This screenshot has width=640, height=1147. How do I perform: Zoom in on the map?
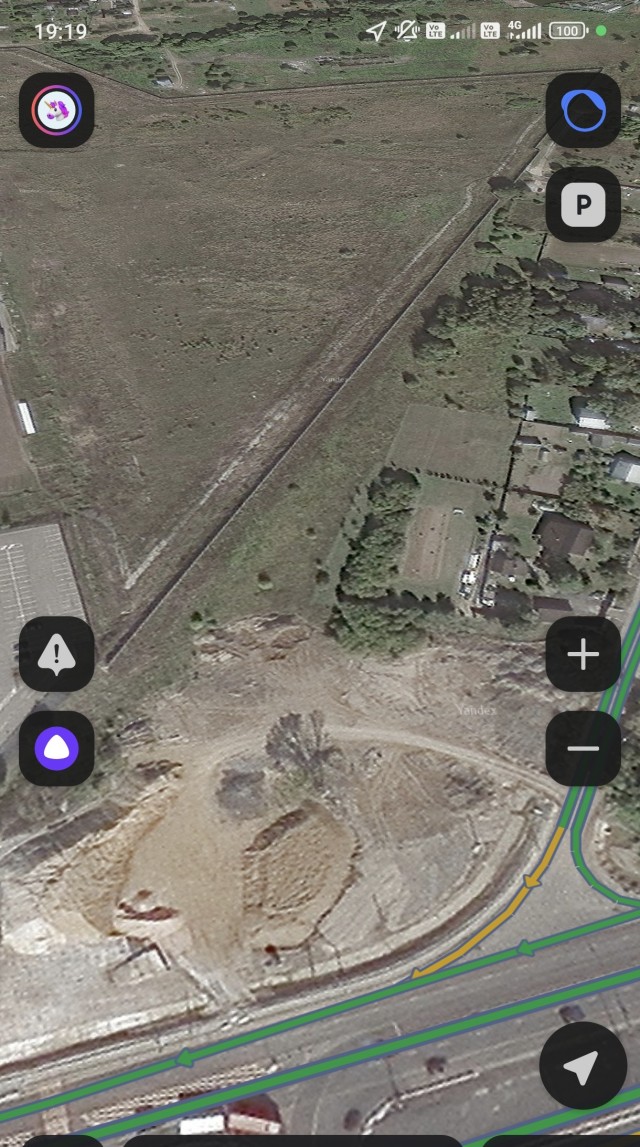tap(583, 654)
